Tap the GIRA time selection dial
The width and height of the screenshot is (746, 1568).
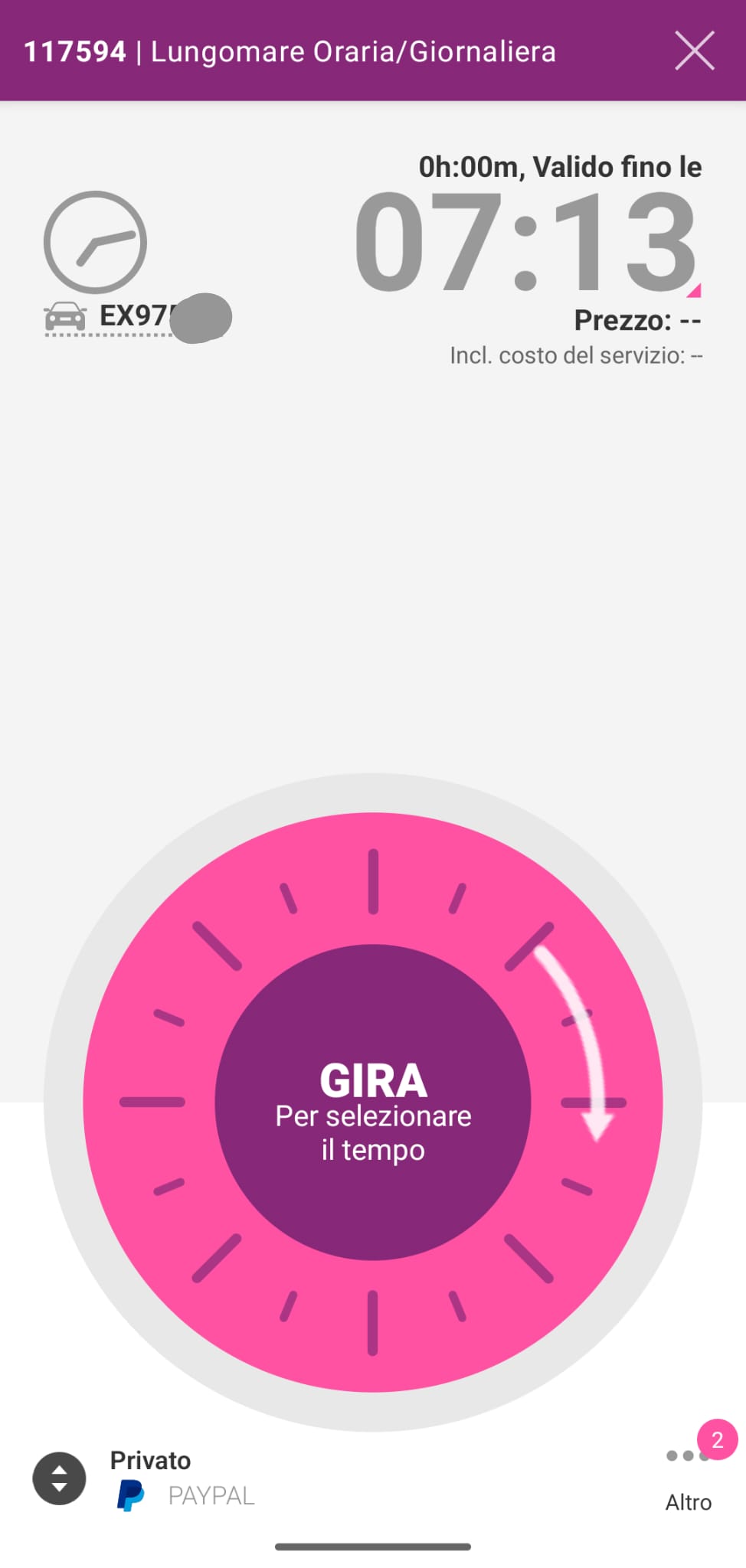[x=373, y=1102]
